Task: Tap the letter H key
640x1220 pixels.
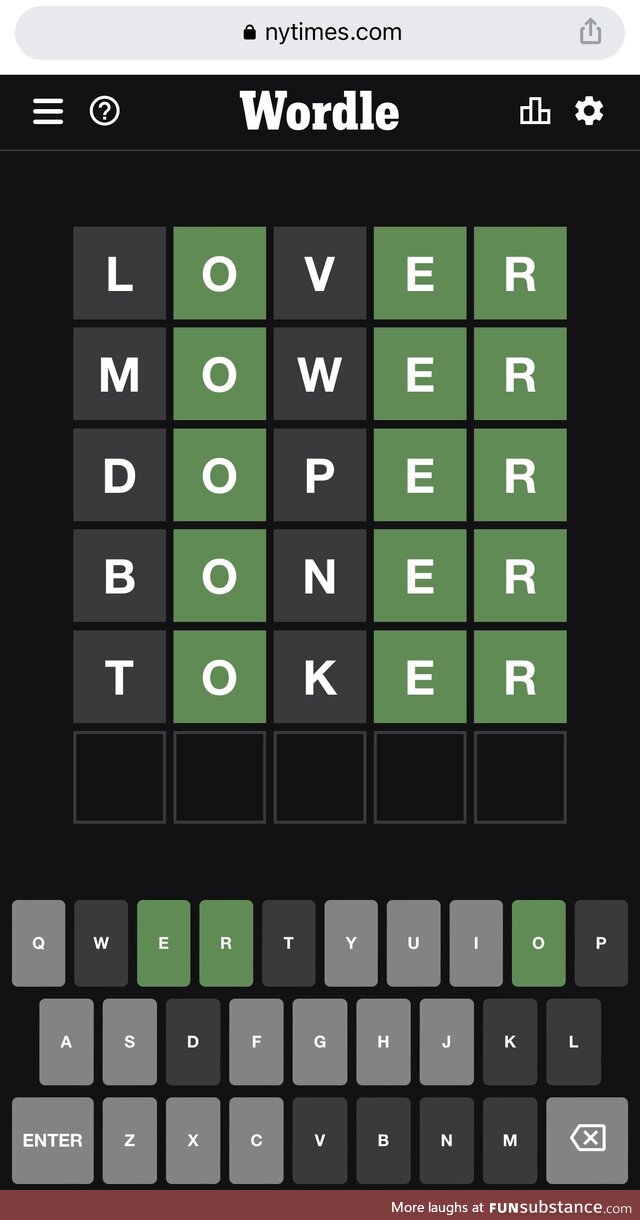Action: coord(383,1041)
